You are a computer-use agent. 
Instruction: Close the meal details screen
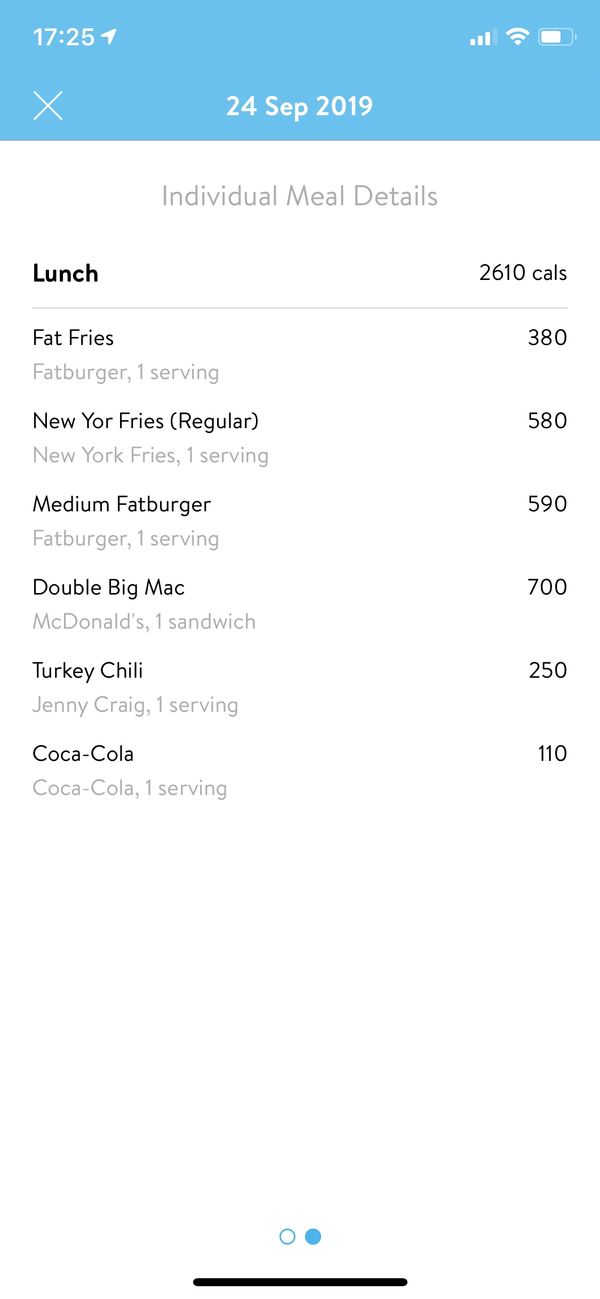tap(48, 106)
